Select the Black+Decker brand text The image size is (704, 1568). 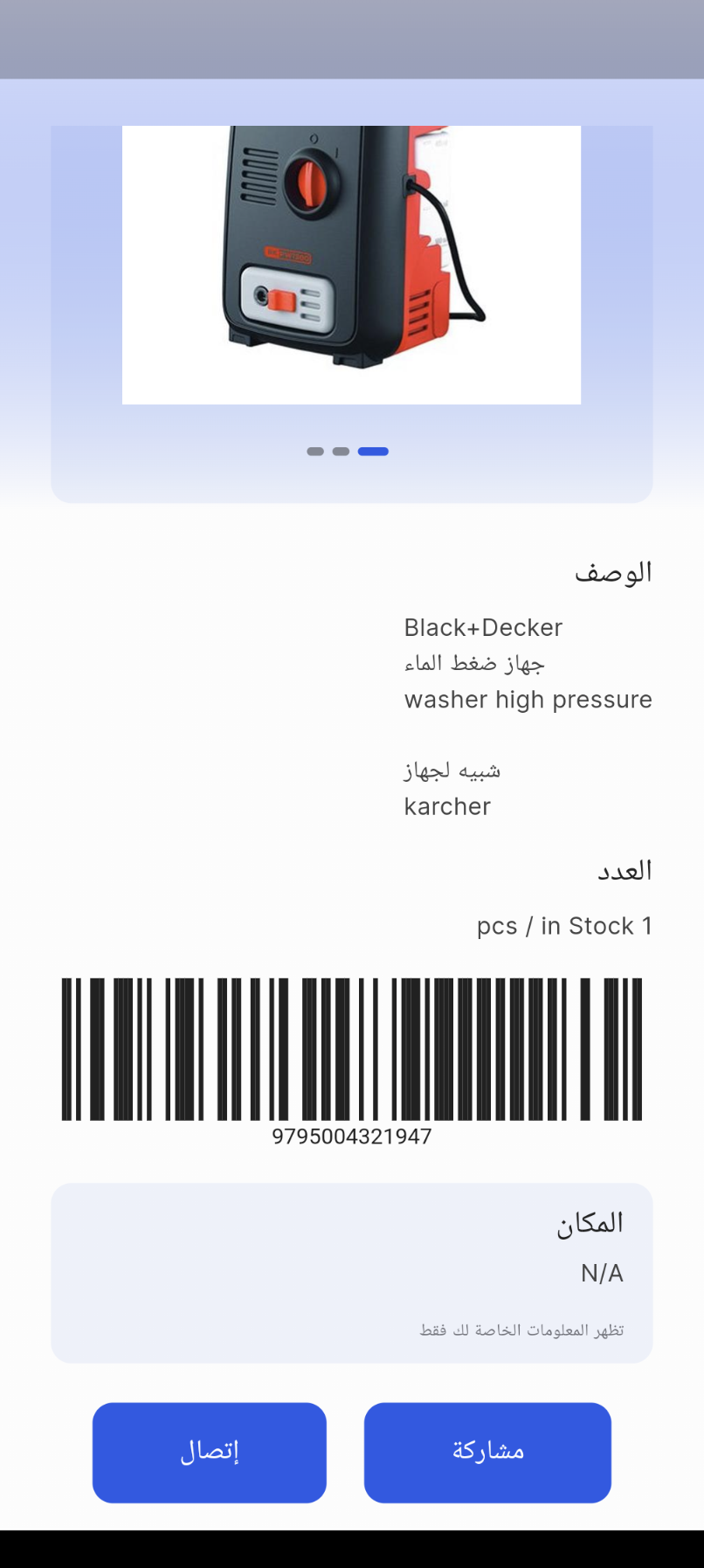[x=484, y=627]
